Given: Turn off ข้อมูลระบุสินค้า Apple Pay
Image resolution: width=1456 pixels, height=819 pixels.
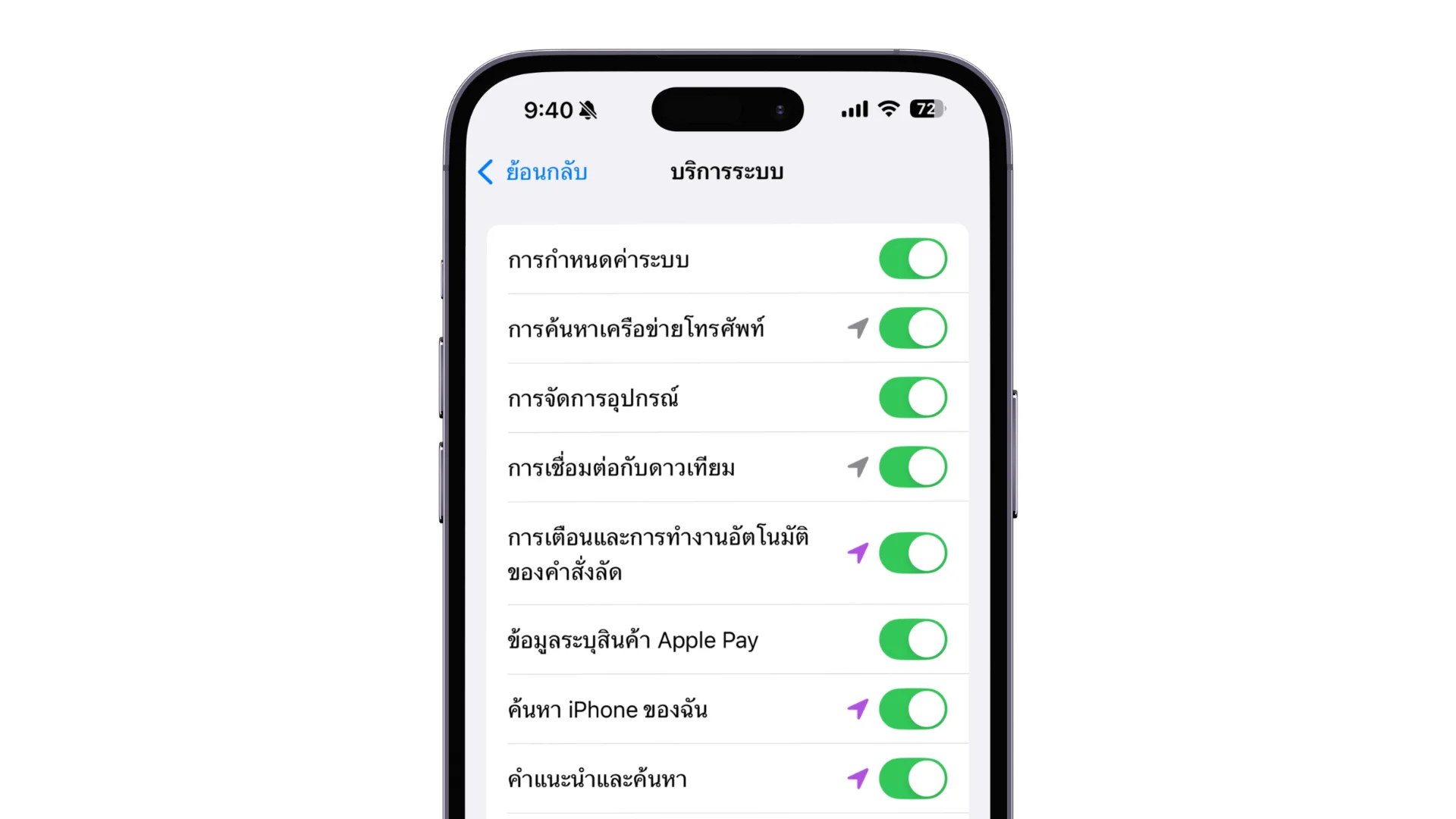Looking at the screenshot, I should 912,640.
